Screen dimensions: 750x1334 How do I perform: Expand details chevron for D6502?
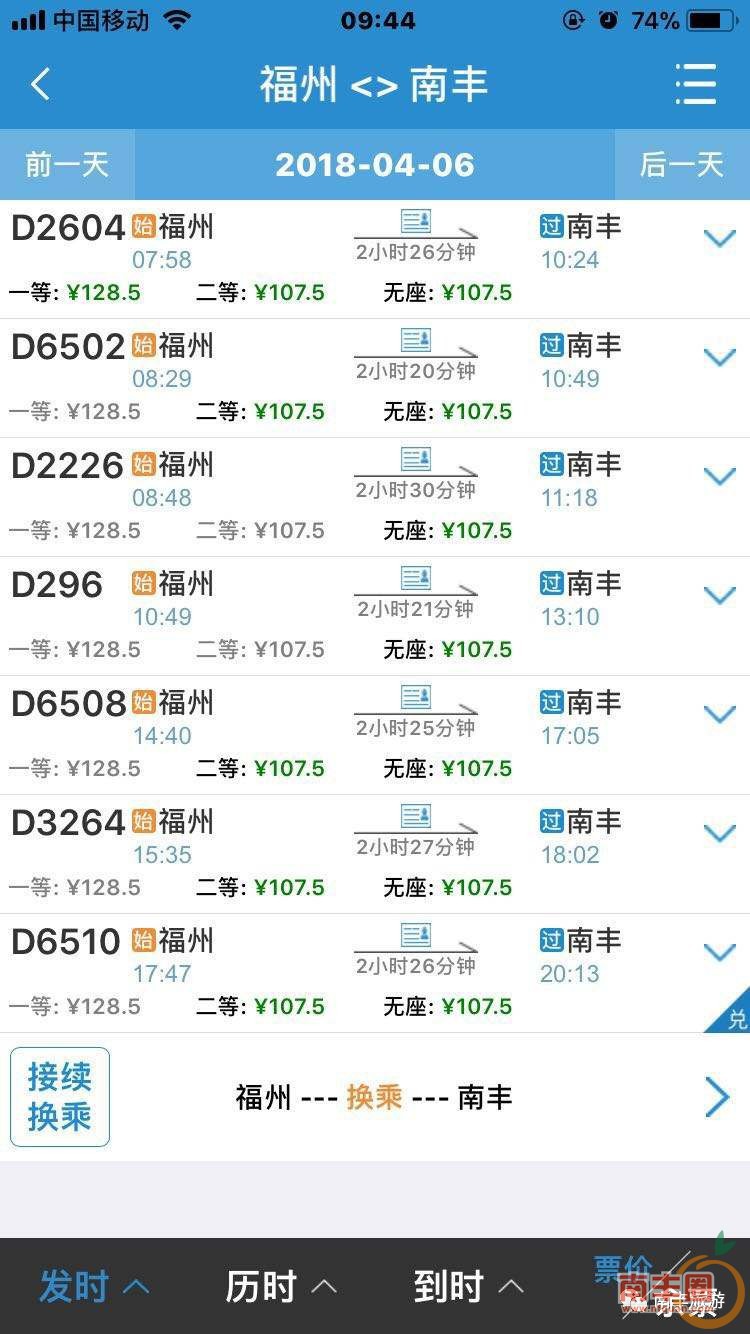tap(719, 357)
